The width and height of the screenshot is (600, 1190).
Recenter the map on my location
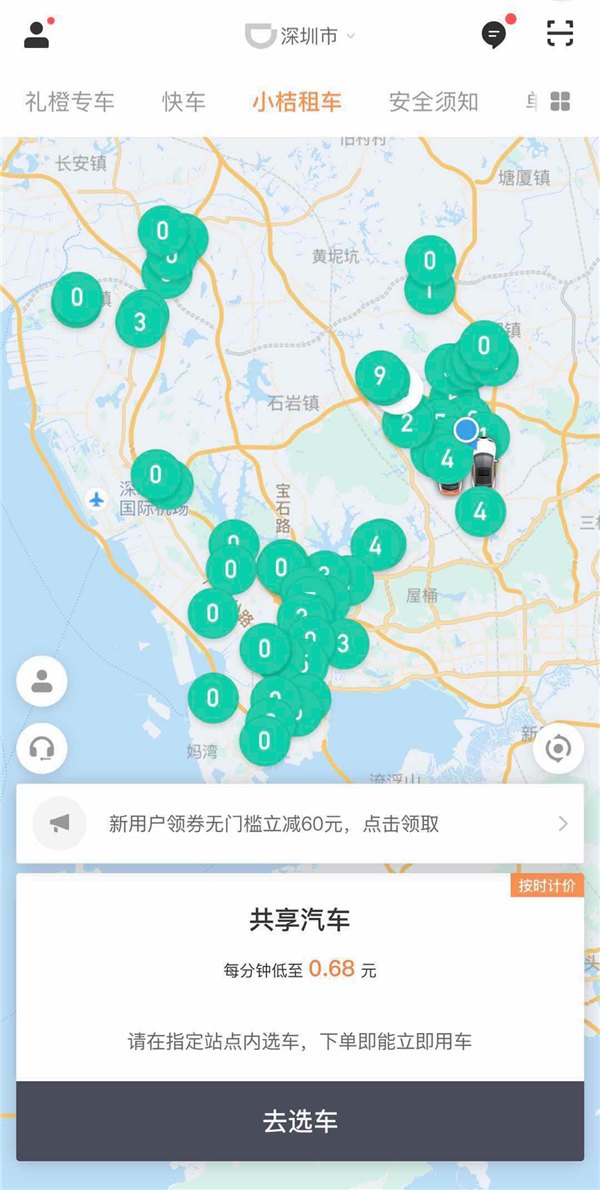tap(558, 747)
